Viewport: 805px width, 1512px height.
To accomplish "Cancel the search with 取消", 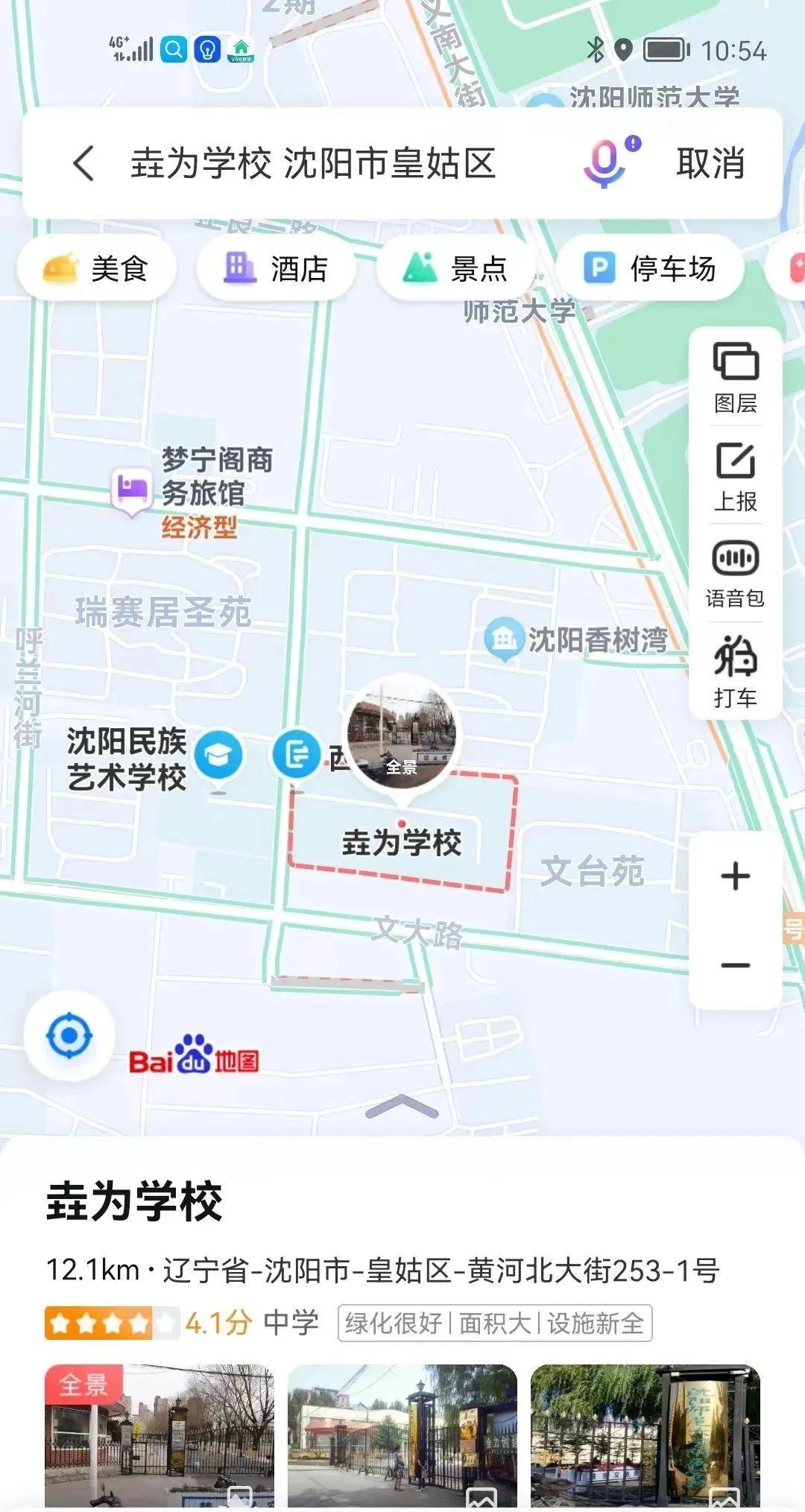I will pyautogui.click(x=710, y=163).
